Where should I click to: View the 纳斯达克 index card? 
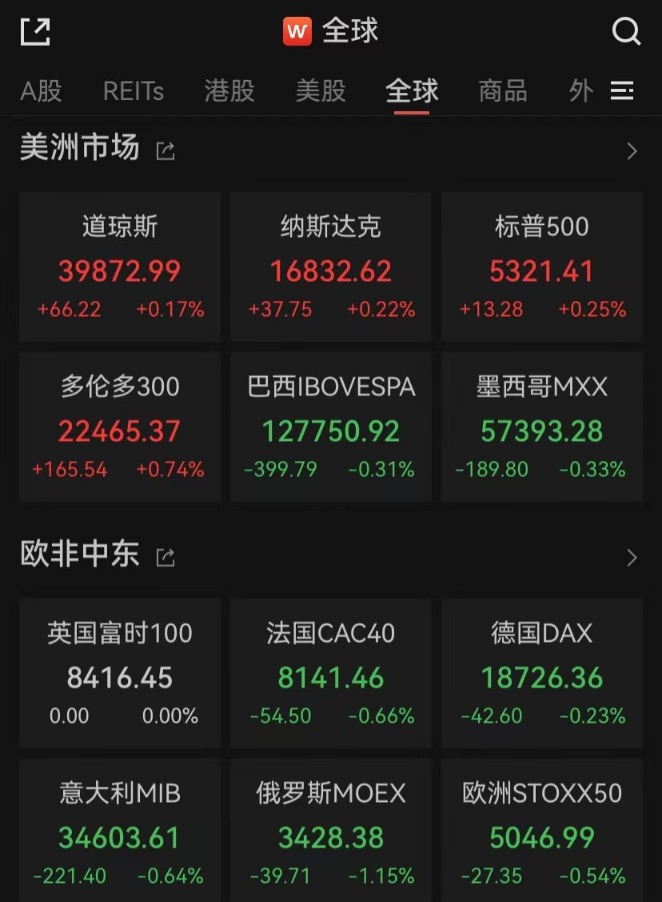point(331,267)
